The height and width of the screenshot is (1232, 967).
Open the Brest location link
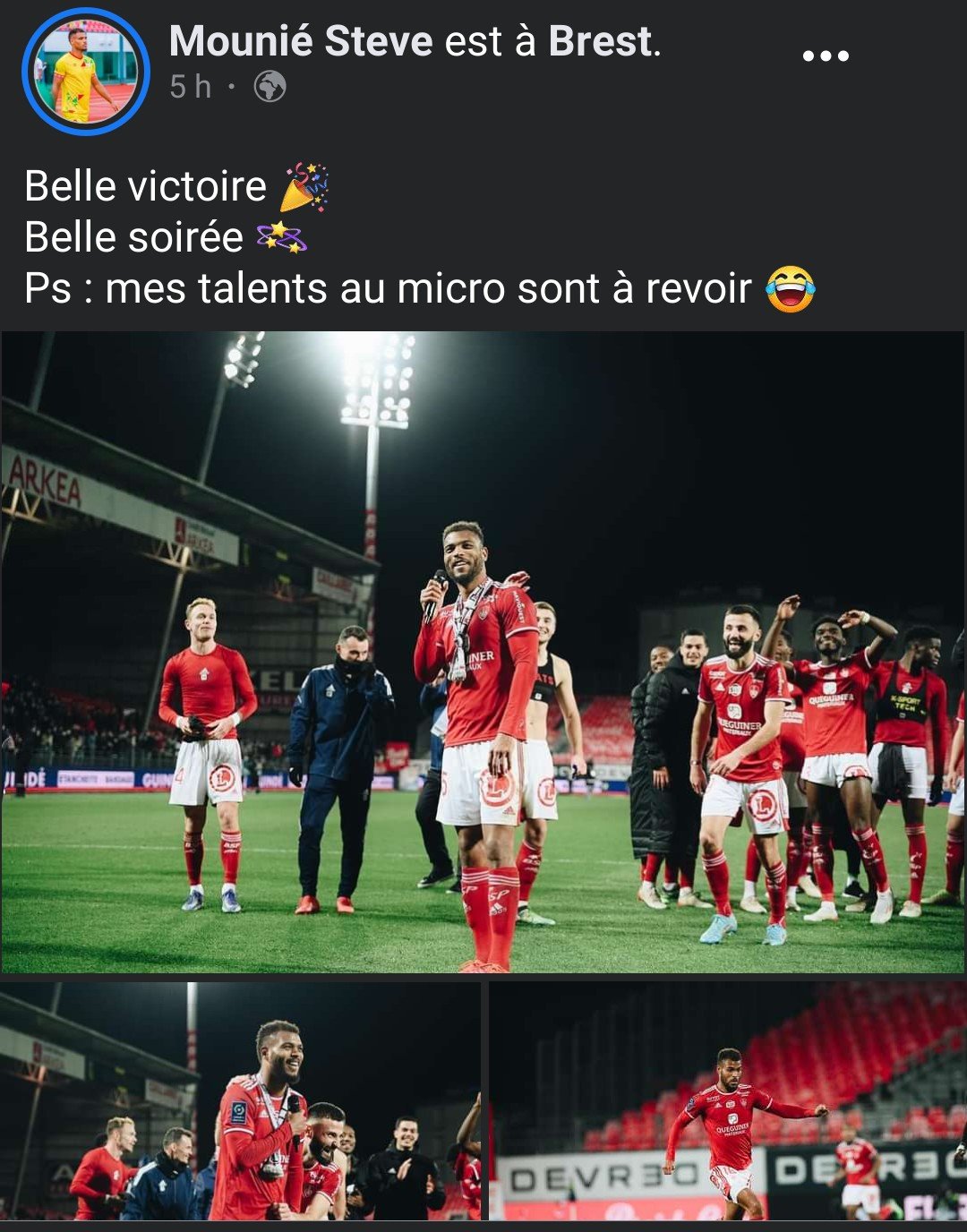point(600,41)
